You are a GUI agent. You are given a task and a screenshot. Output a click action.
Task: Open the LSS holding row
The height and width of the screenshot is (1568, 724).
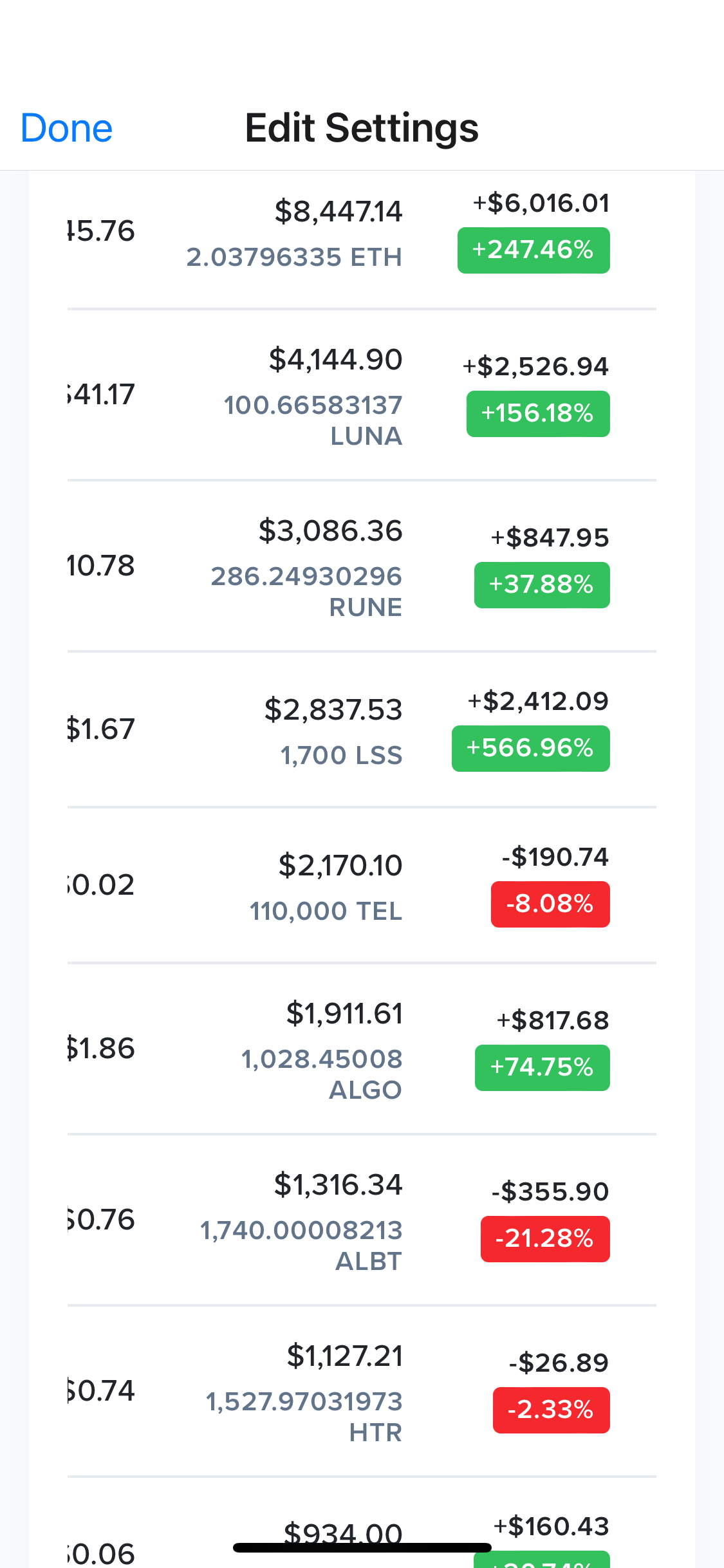362,729
